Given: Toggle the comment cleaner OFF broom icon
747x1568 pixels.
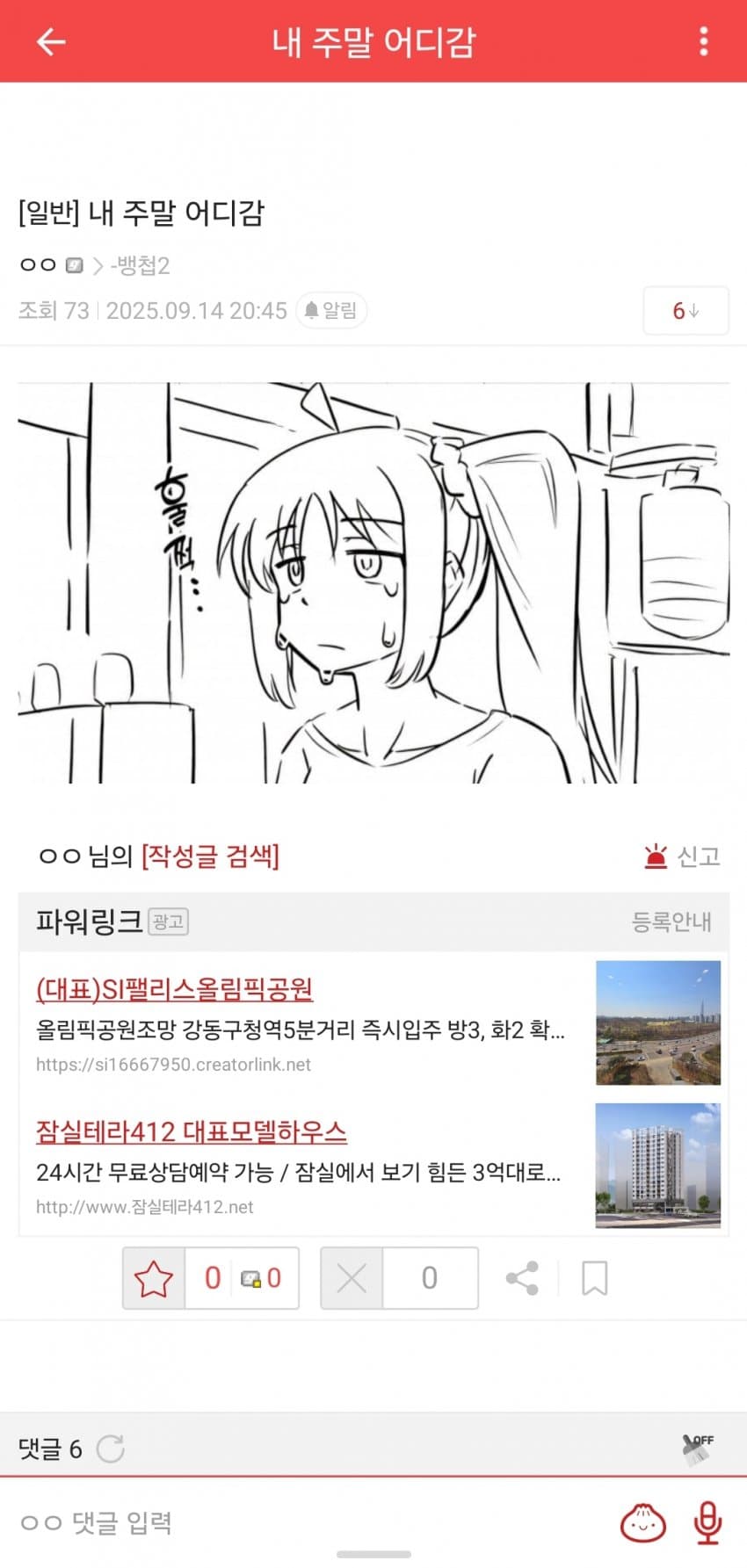Looking at the screenshot, I should 698,1449.
